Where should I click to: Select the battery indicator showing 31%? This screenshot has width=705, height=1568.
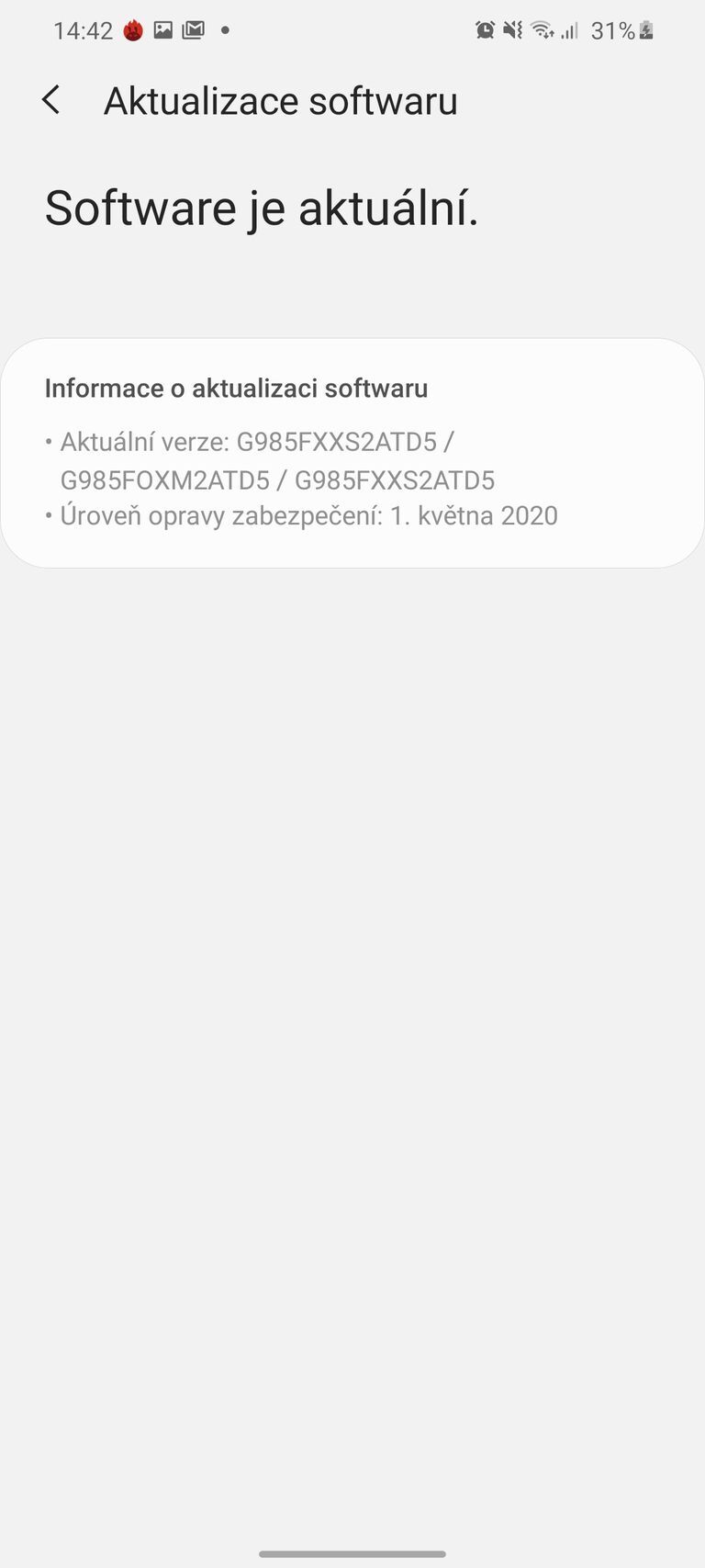point(611,29)
